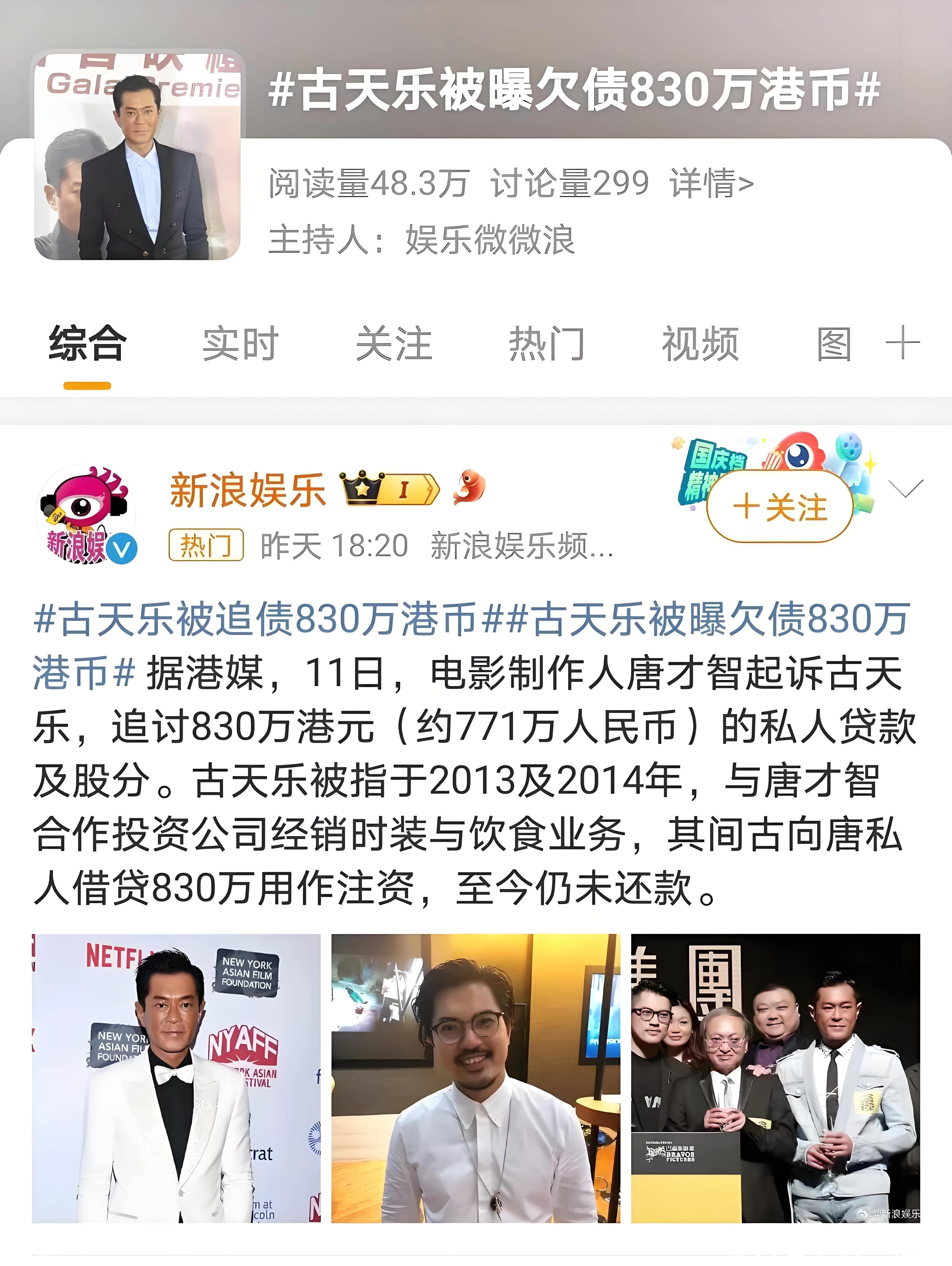
Task: Switch to the 图 tab
Action: click(x=834, y=344)
